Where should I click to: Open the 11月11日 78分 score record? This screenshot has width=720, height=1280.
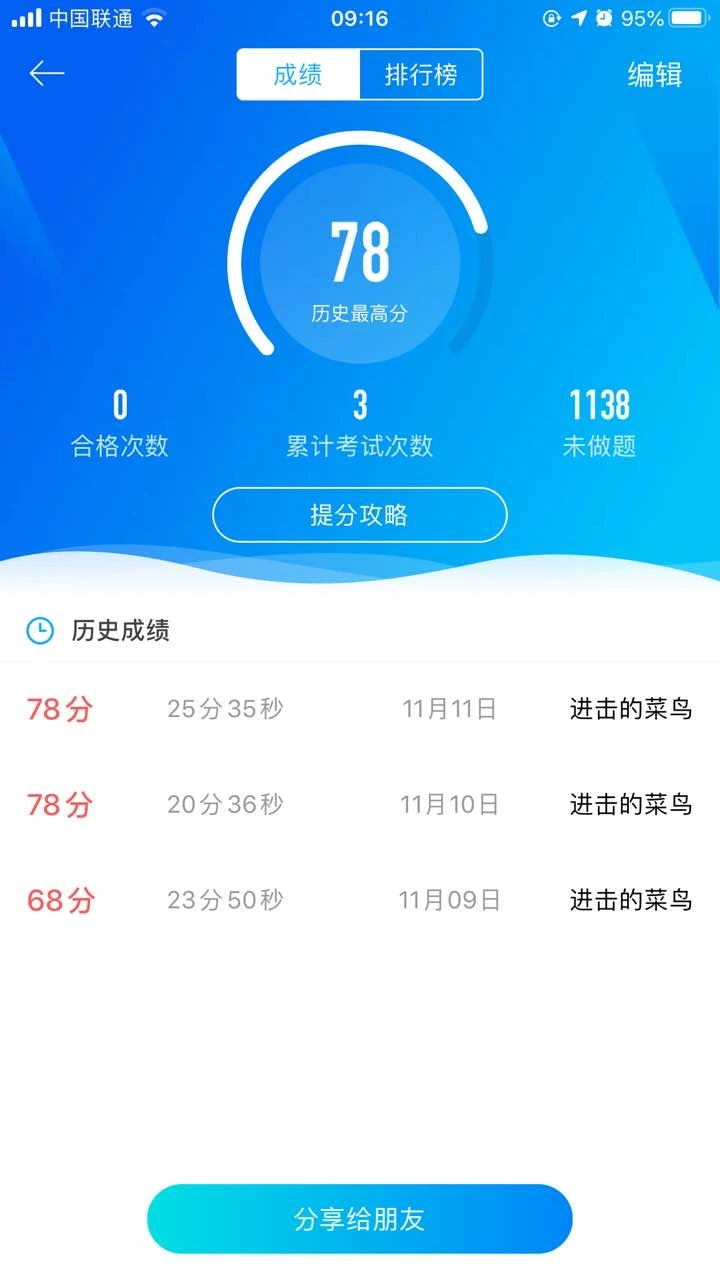coord(360,709)
